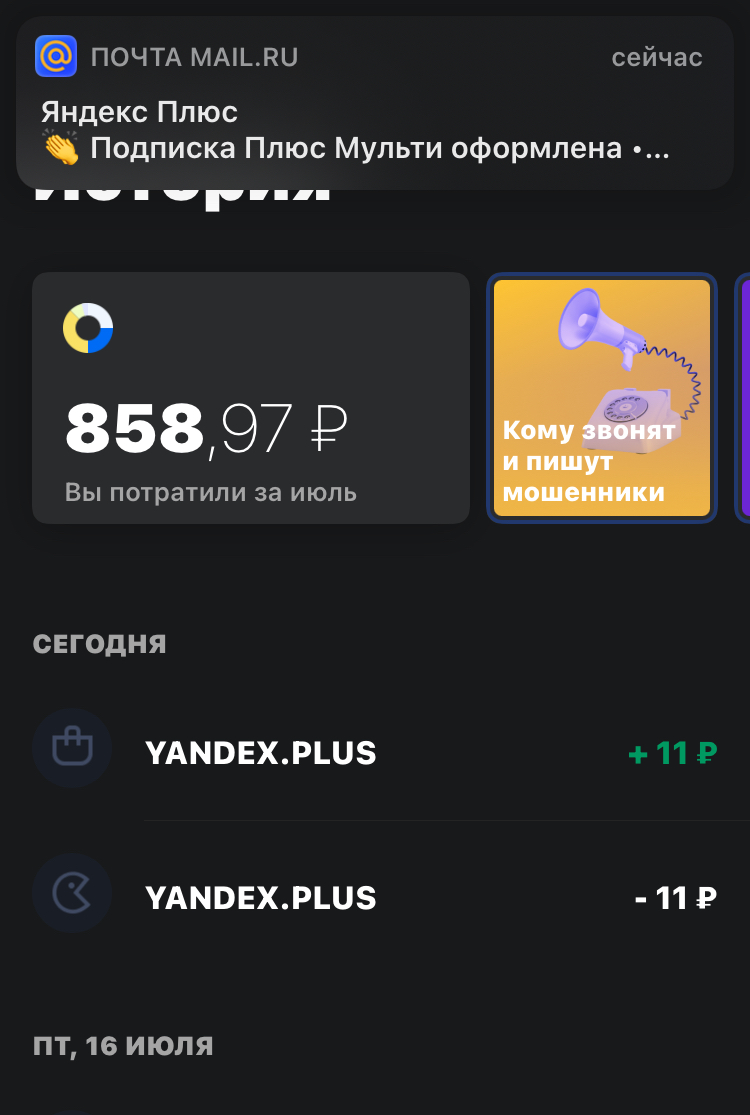
Task: Open the story about scammers calling
Action: (x=601, y=398)
